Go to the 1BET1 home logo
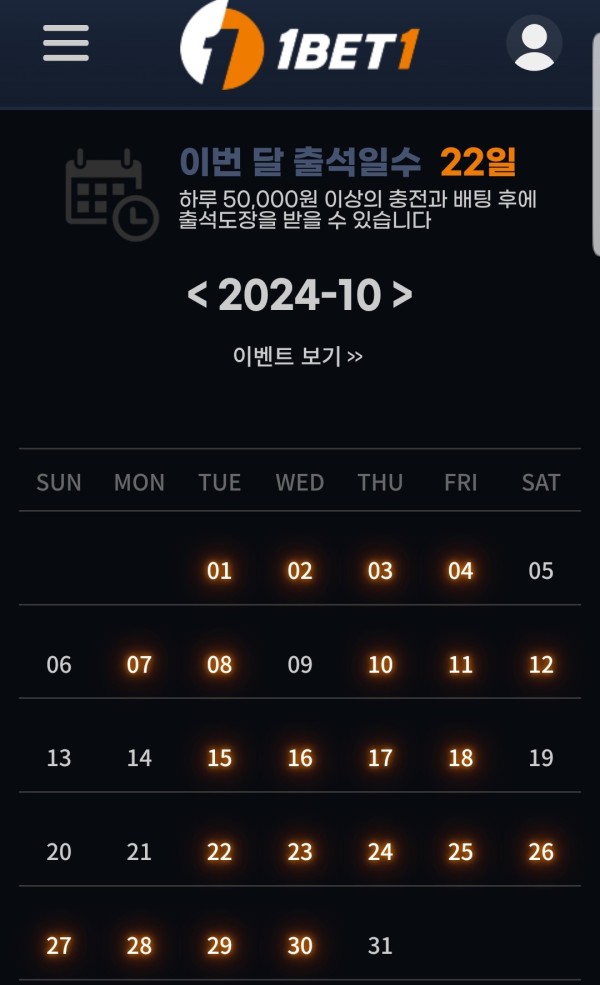The image size is (600, 985). 299,46
